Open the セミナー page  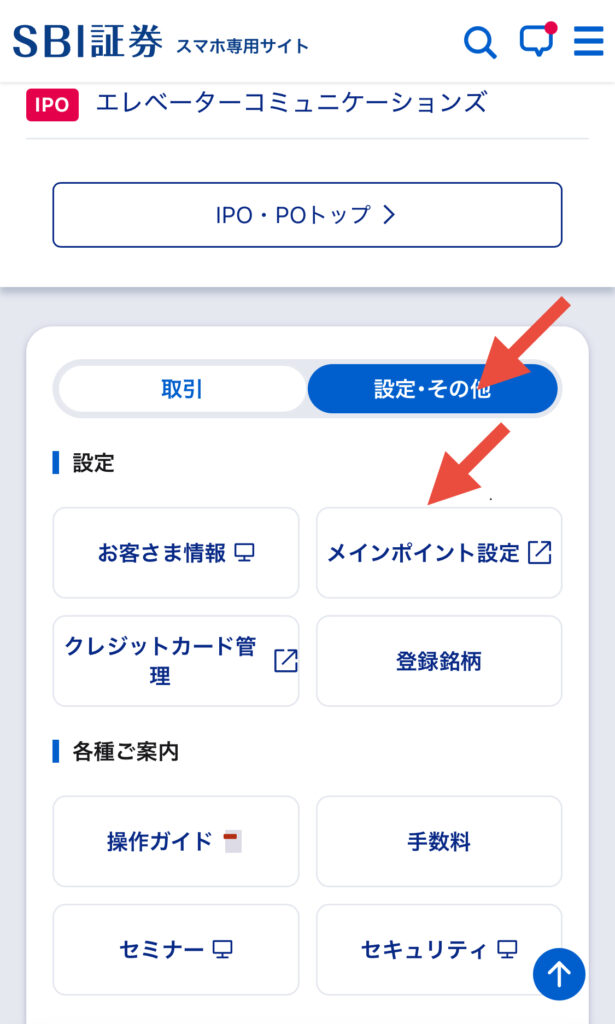click(x=176, y=950)
